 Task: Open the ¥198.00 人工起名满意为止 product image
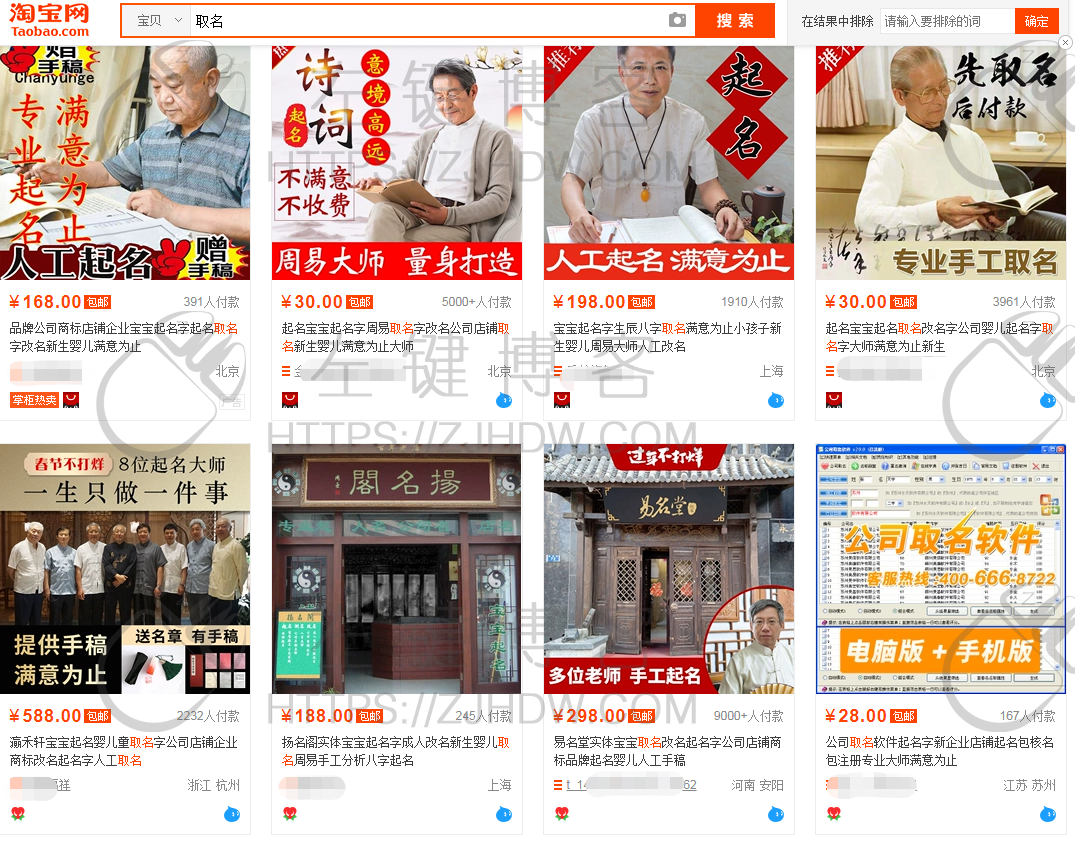[669, 162]
